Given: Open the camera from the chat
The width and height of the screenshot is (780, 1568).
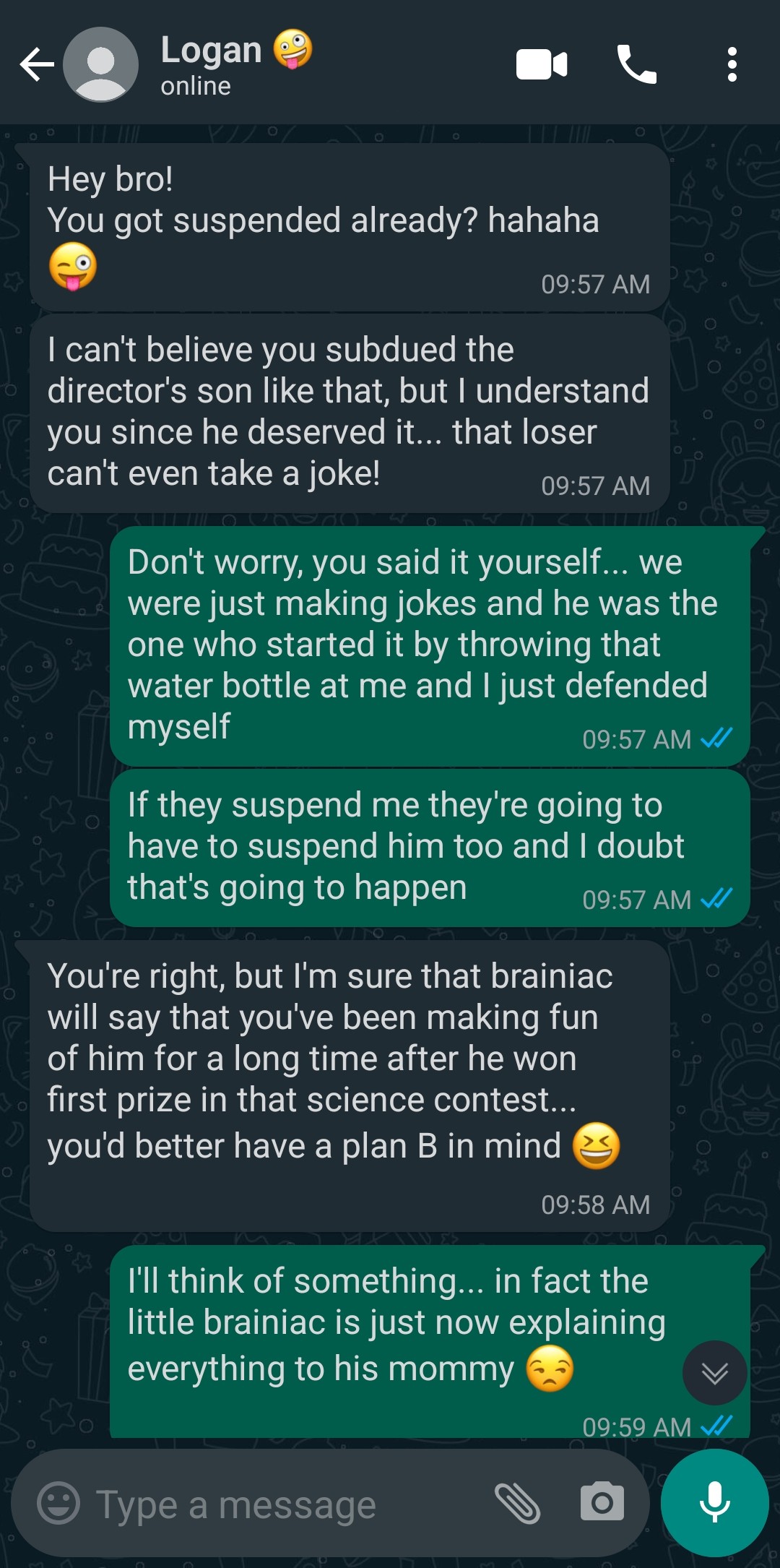Looking at the screenshot, I should click(602, 1502).
